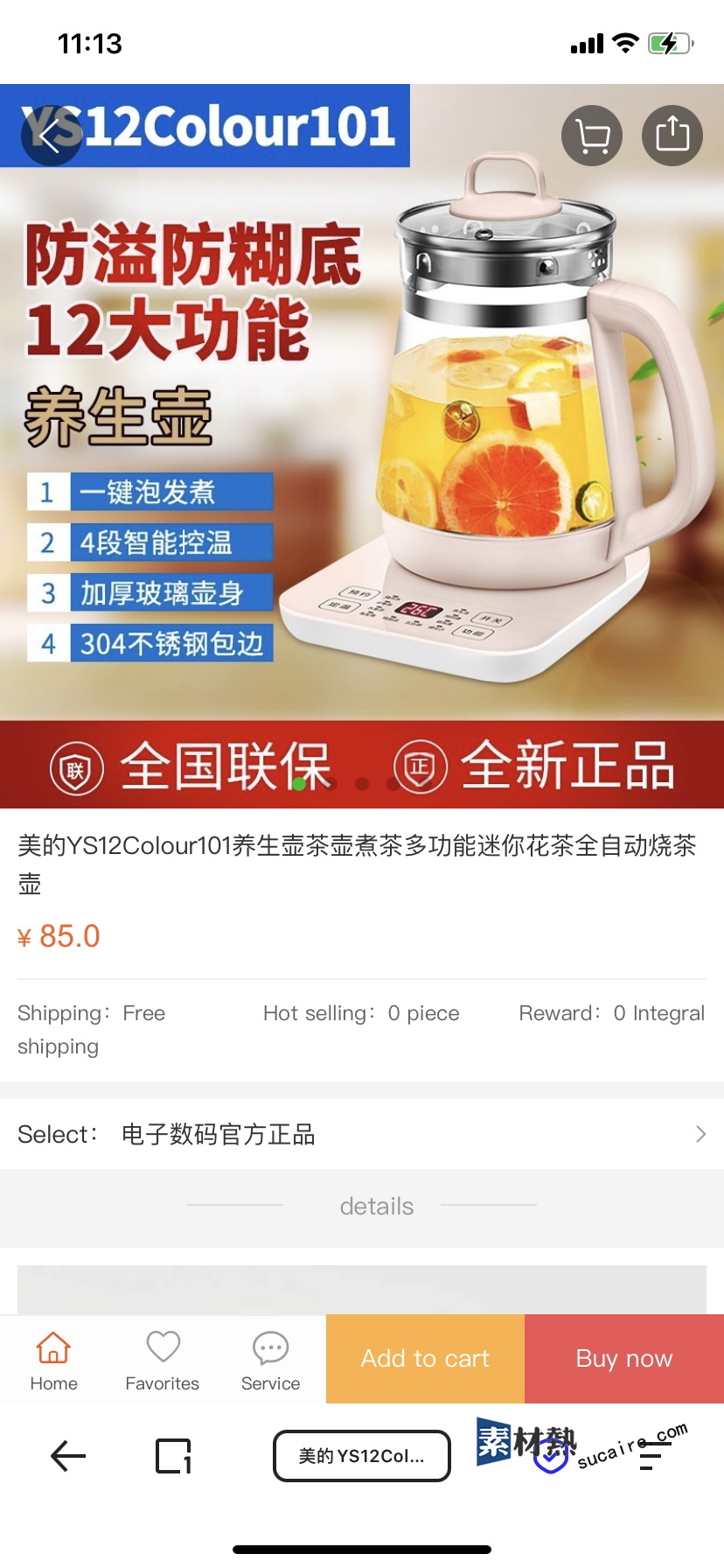Open the browser tabs switcher
The width and height of the screenshot is (724, 1568).
point(173,1456)
